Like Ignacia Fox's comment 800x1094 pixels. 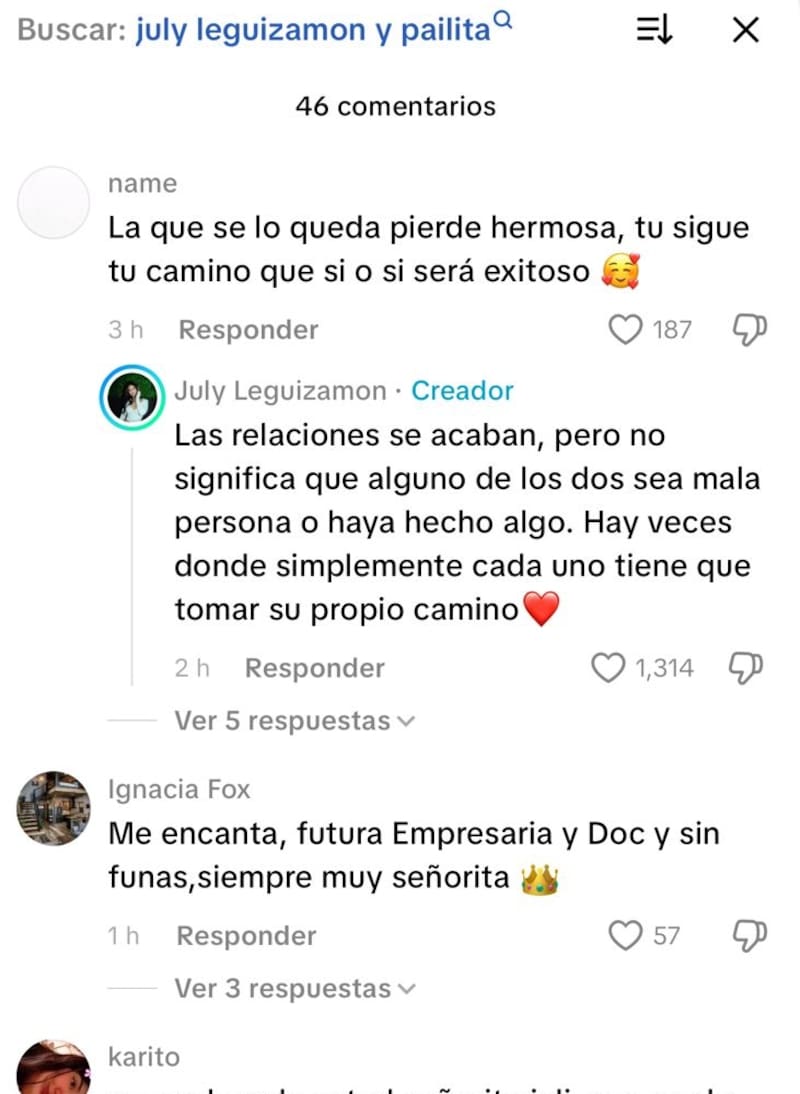pyautogui.click(x=625, y=935)
